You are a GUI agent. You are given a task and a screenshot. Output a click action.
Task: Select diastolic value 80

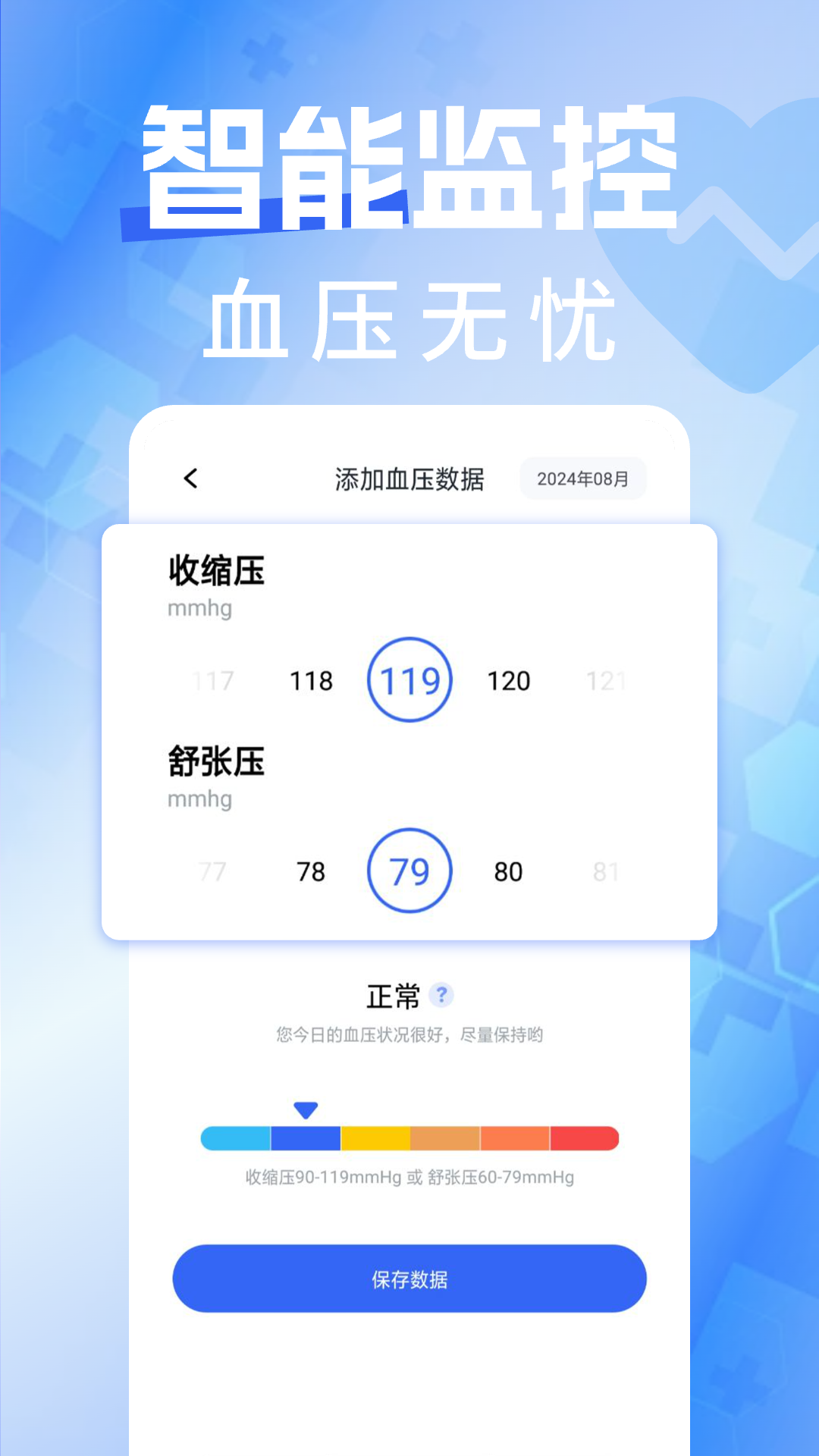pyautogui.click(x=507, y=872)
